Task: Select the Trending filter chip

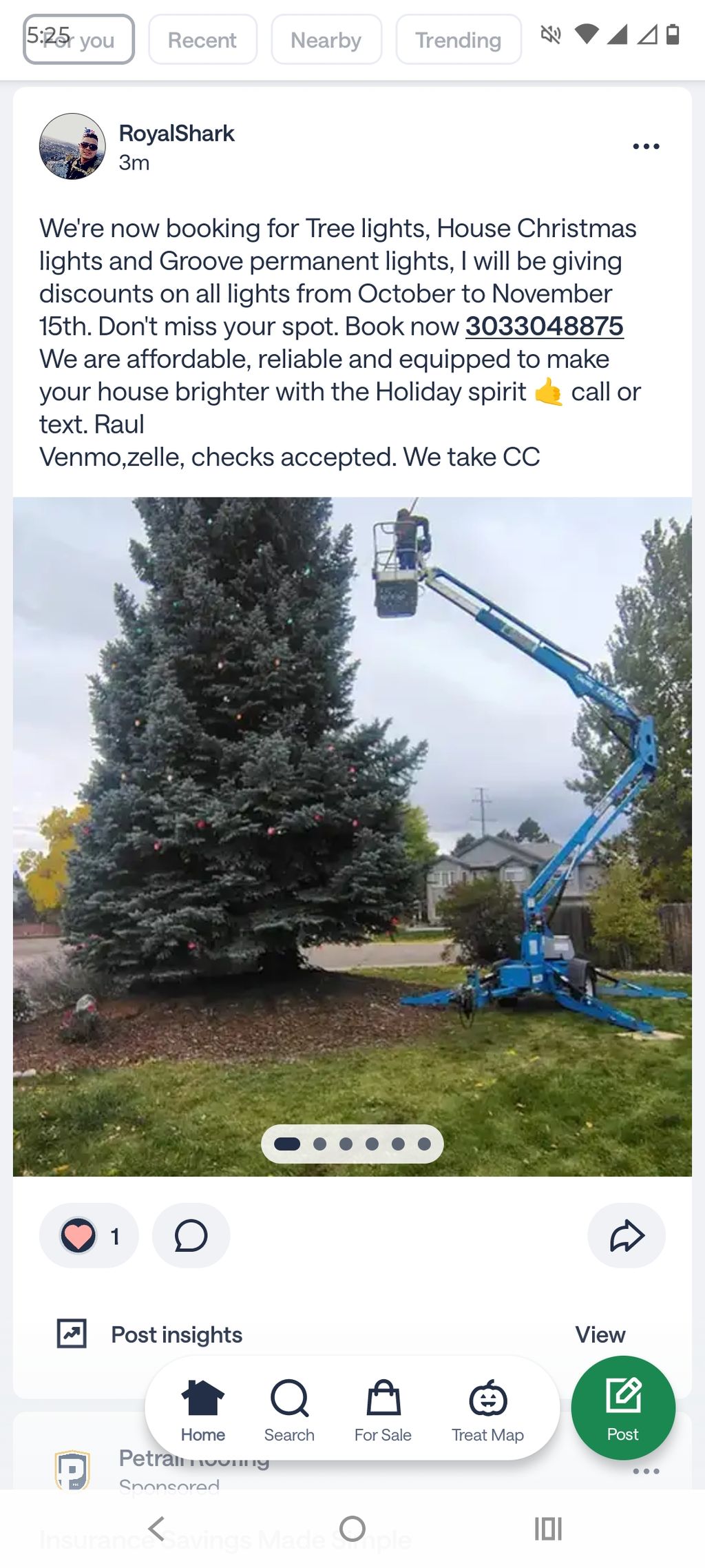Action: coord(458,40)
